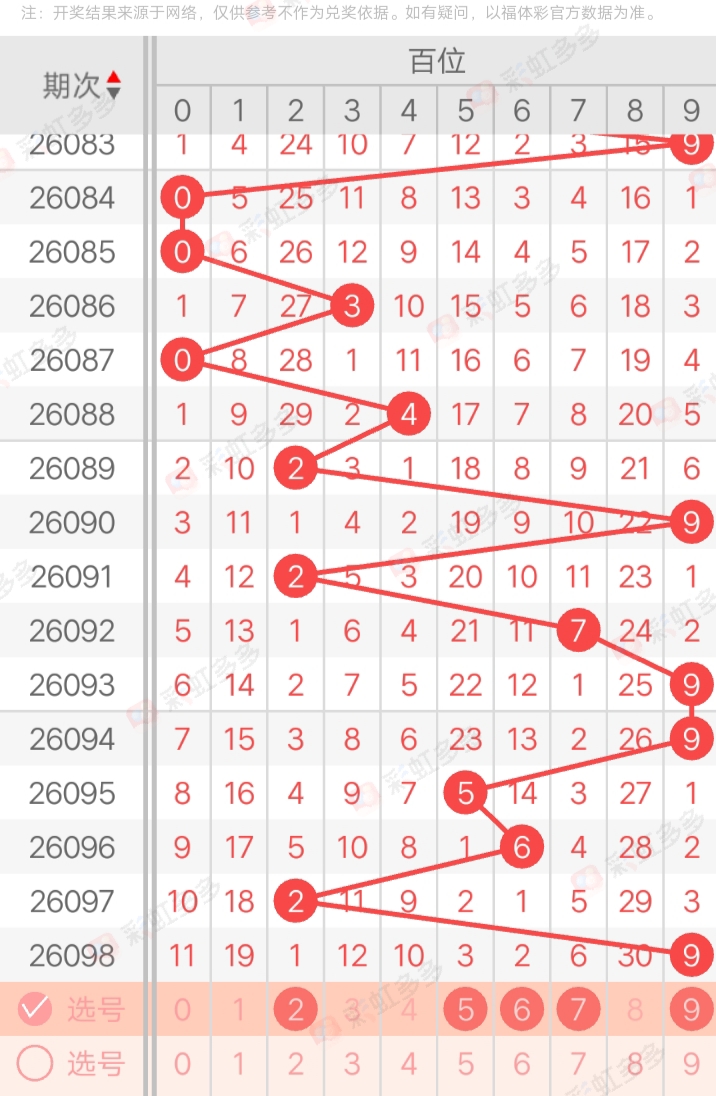Select number 4 in the checked 选号 row
This screenshot has height=1096, width=716.
pyautogui.click(x=408, y=1009)
